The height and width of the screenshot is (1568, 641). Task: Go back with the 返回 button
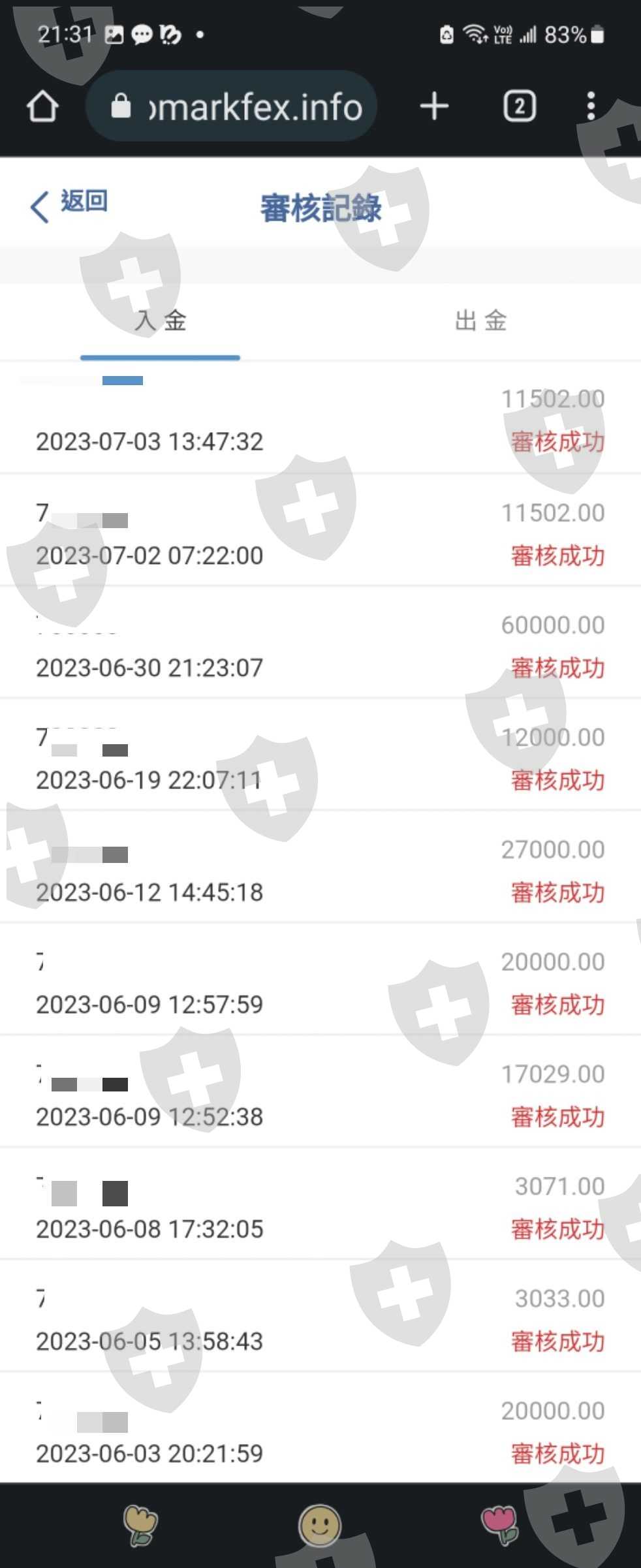click(69, 204)
